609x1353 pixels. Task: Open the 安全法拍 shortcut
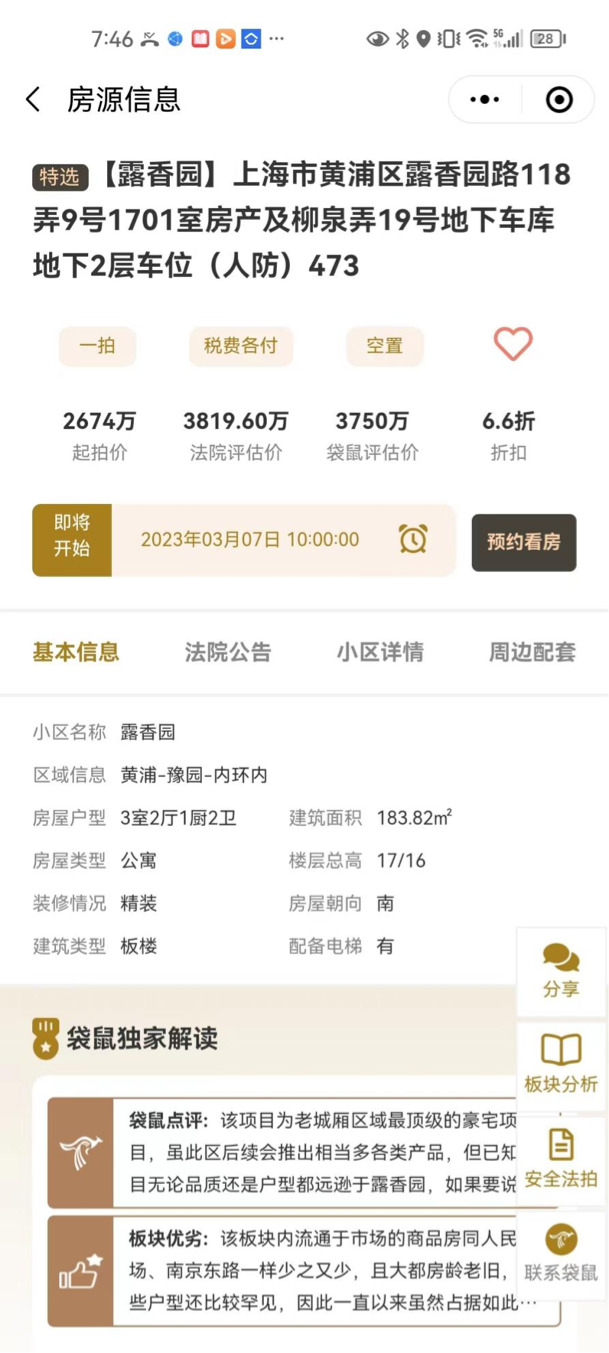(x=561, y=1159)
